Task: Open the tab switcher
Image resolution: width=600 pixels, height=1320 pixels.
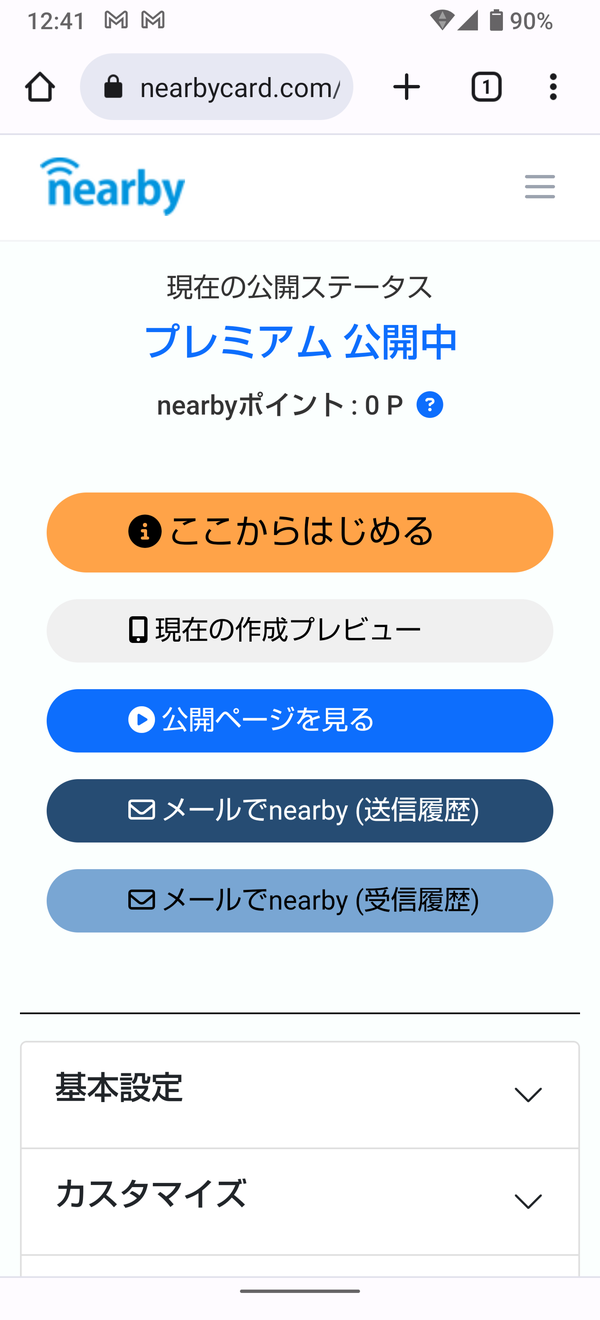Action: click(x=486, y=88)
